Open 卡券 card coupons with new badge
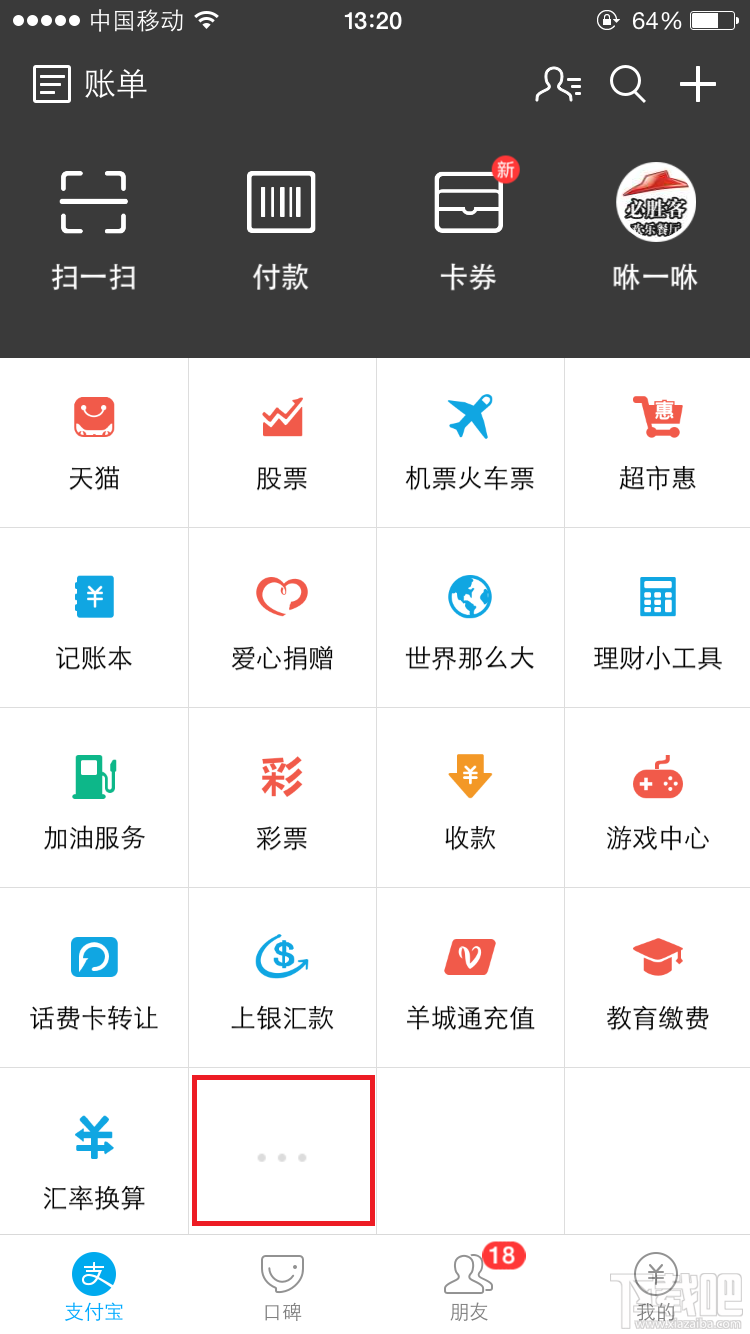 click(468, 225)
